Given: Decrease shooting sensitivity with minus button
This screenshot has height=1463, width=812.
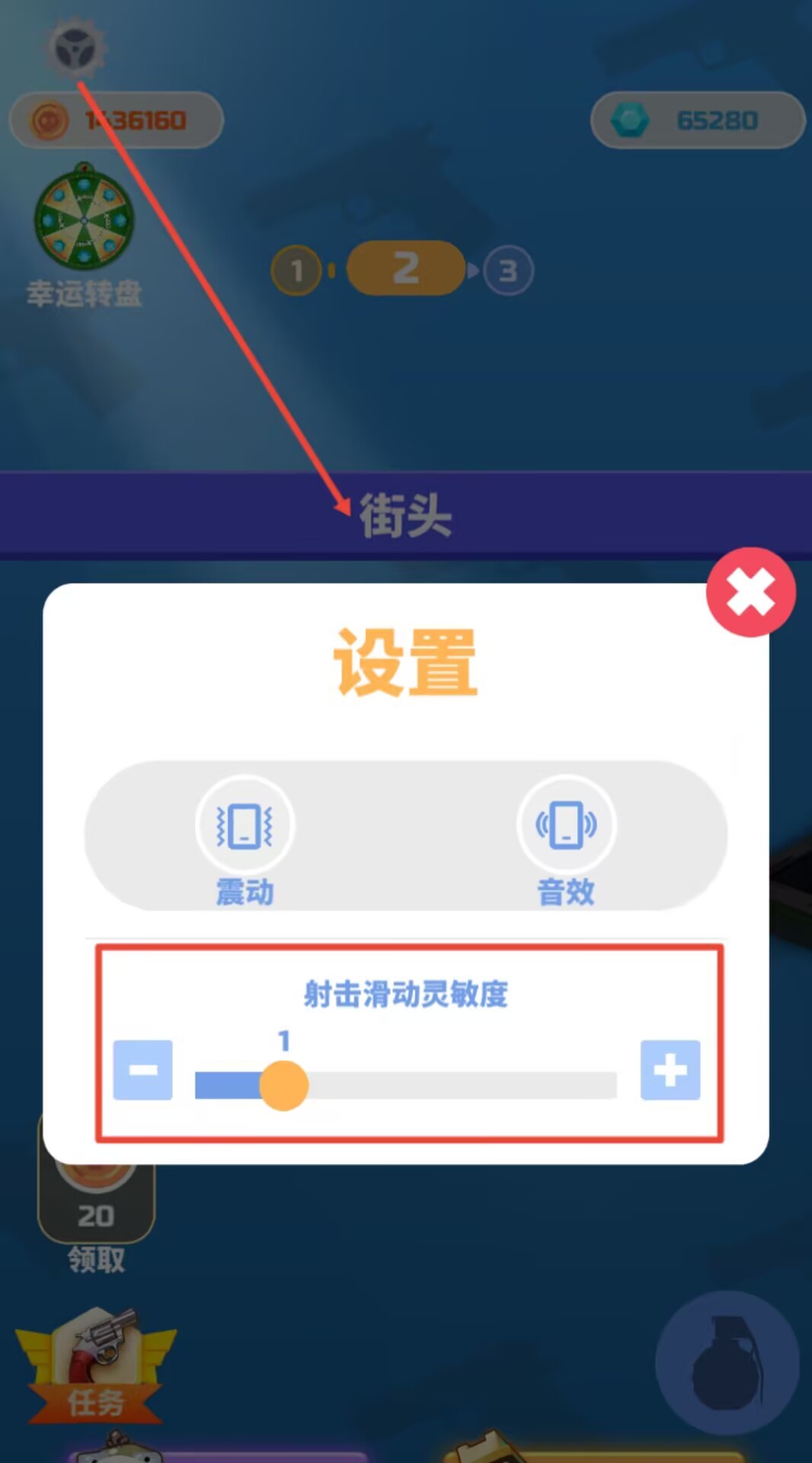Looking at the screenshot, I should [x=143, y=1070].
